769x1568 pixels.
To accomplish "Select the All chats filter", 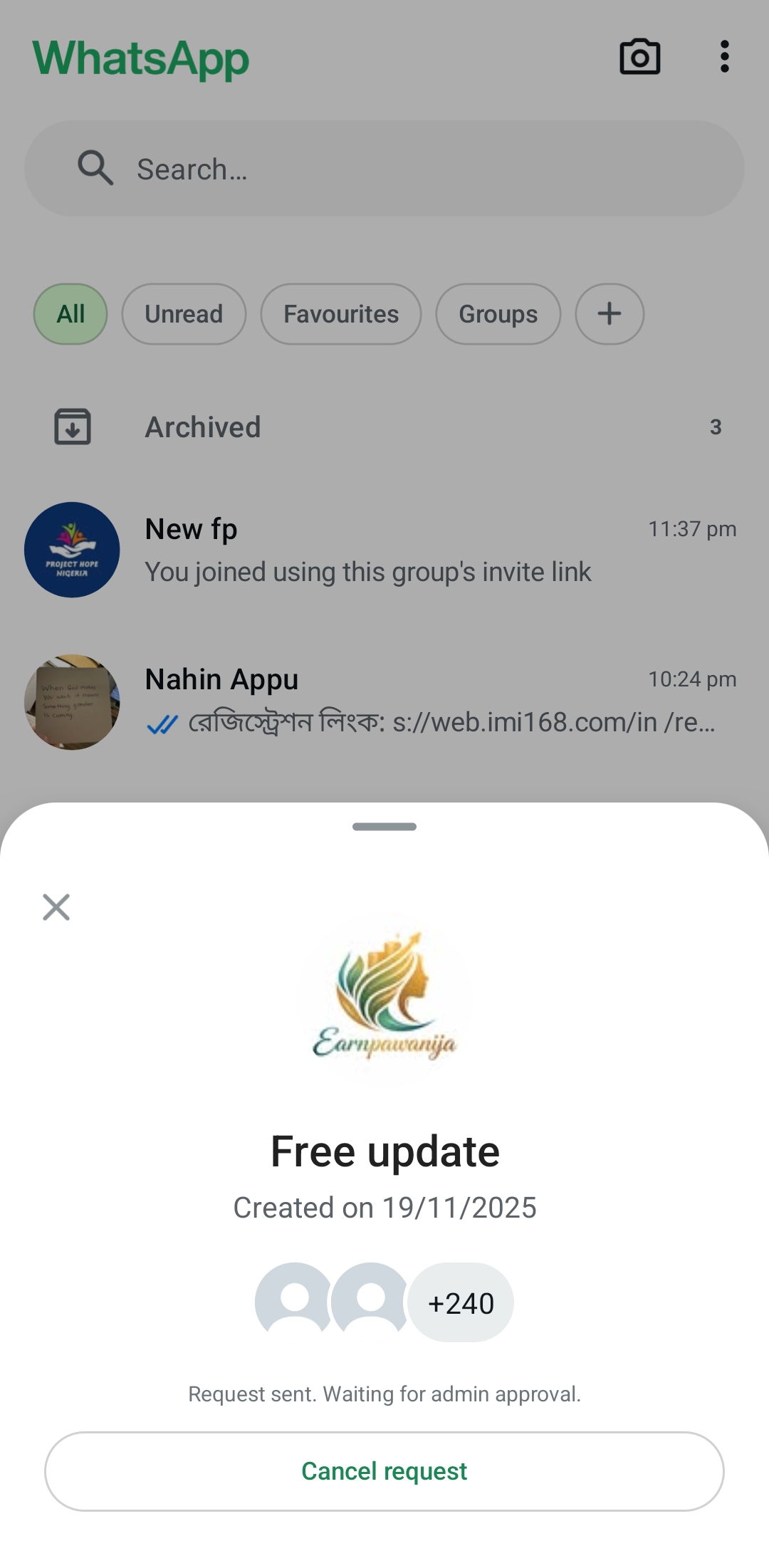I will 70,314.
